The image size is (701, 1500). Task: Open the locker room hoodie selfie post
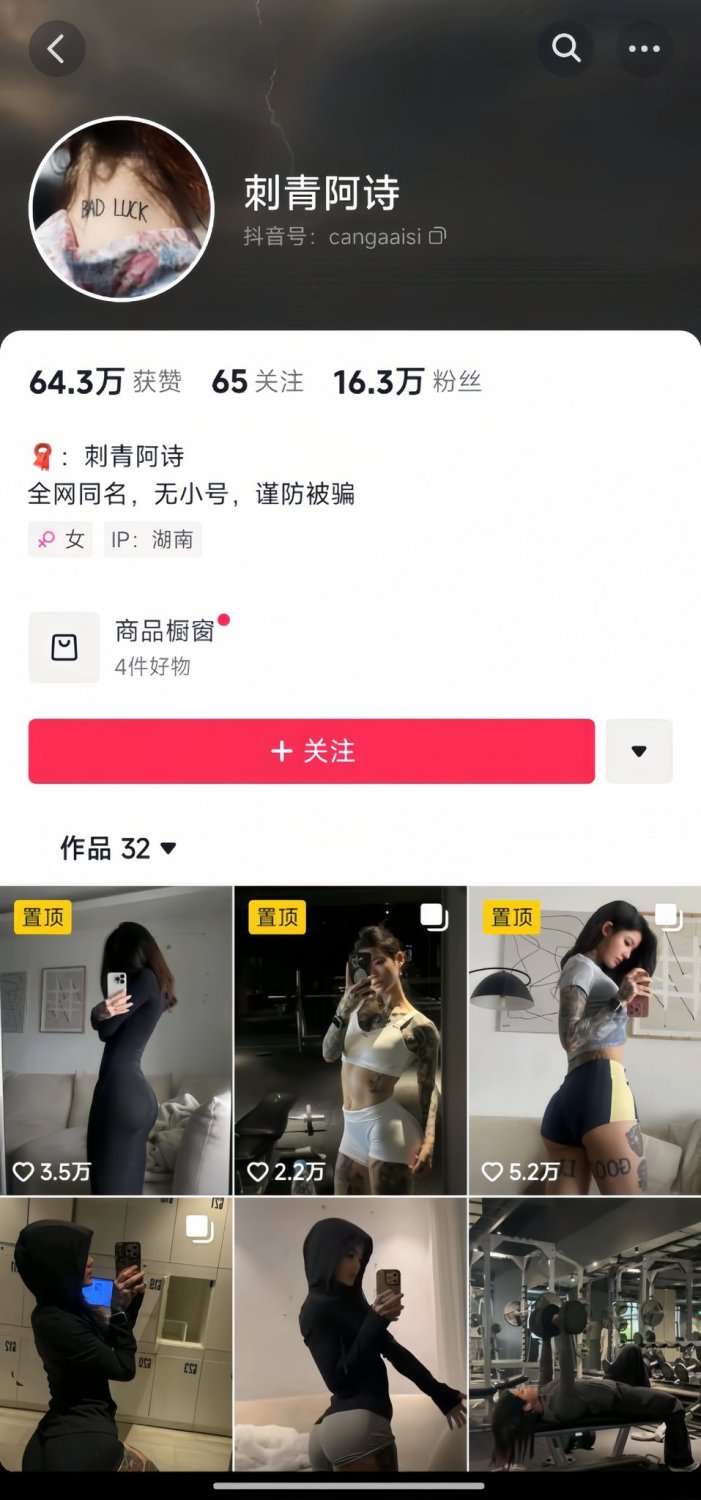(x=116, y=1335)
